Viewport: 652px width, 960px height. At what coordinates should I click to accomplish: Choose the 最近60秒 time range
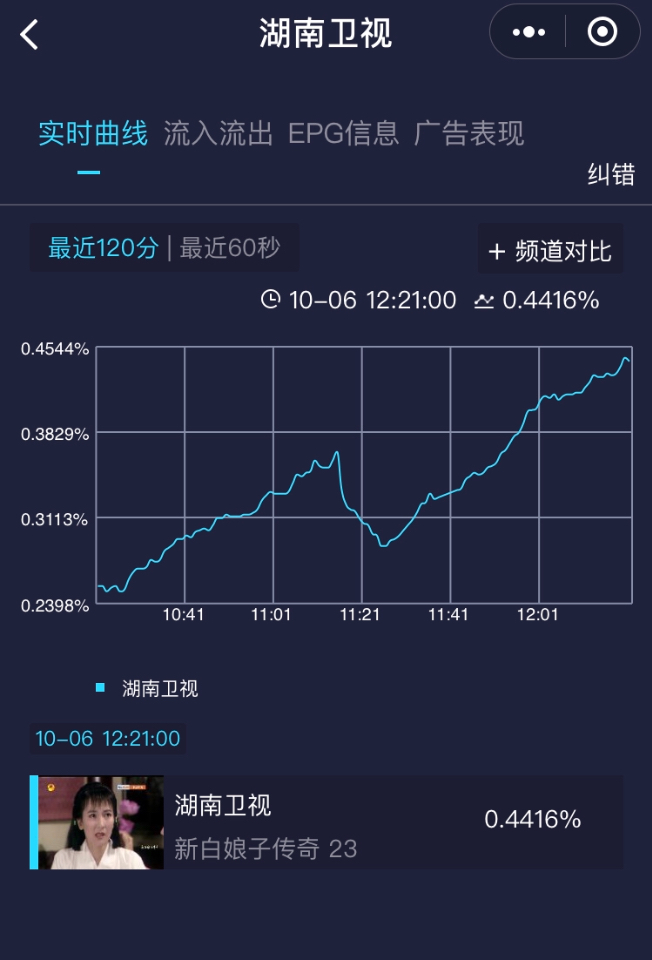[230, 248]
